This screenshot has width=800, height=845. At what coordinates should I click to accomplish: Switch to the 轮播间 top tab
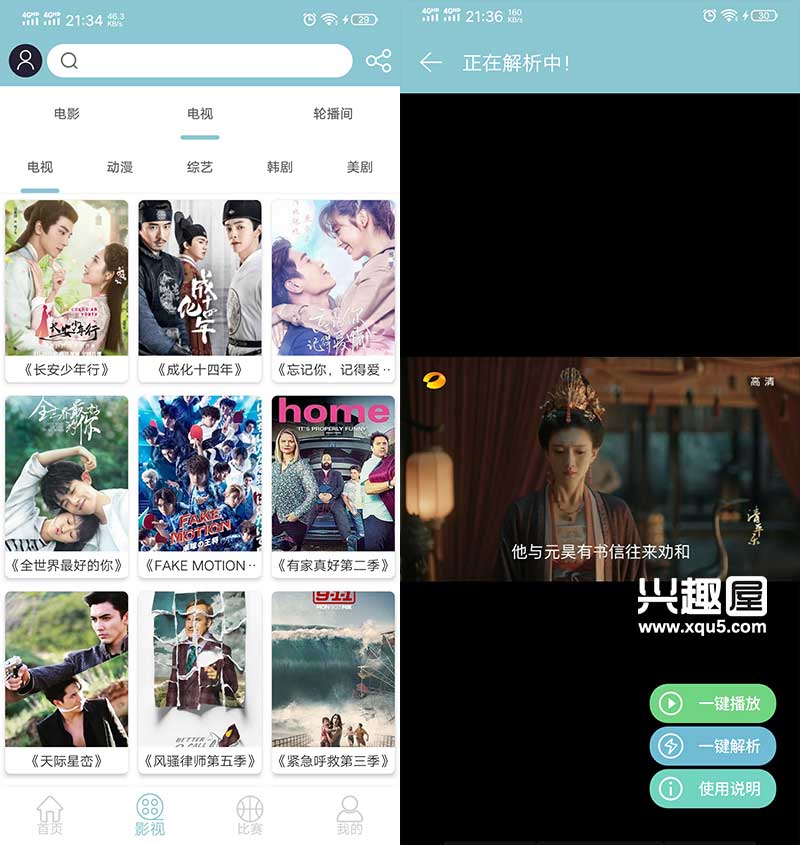tap(333, 114)
